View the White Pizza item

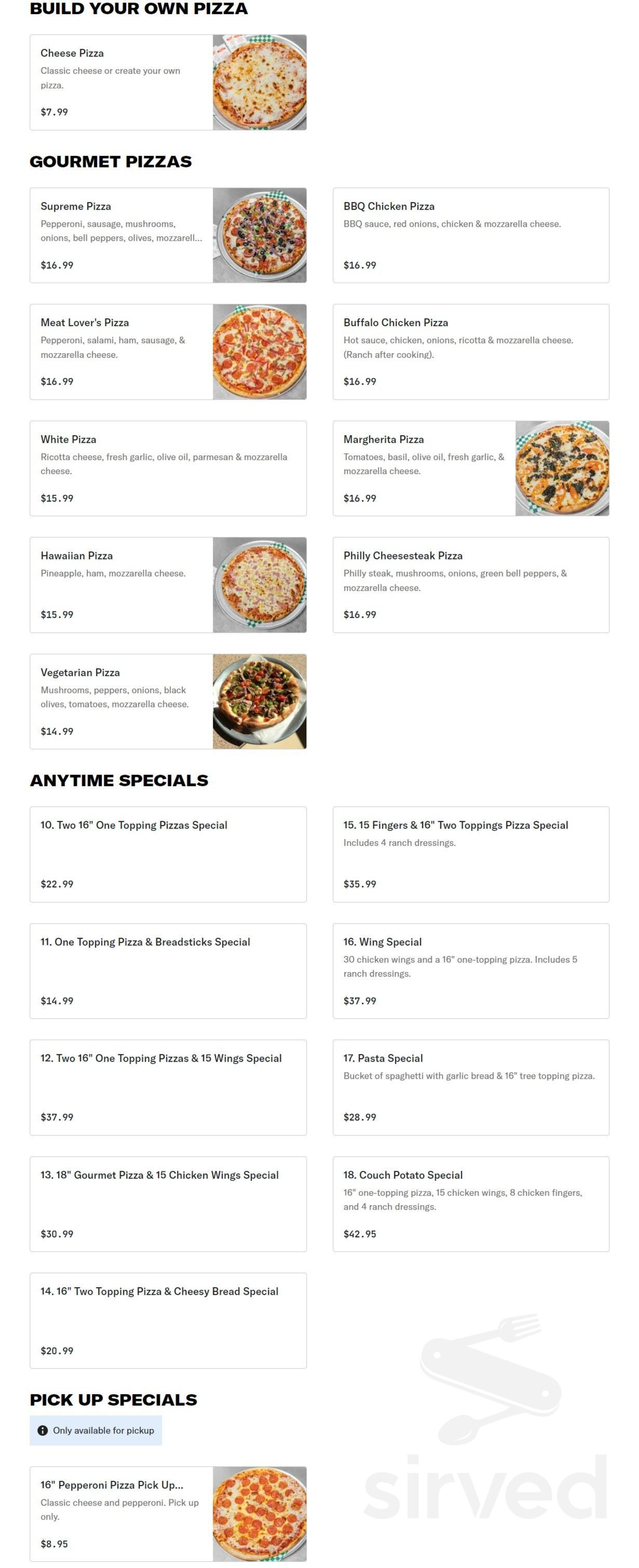(x=167, y=468)
